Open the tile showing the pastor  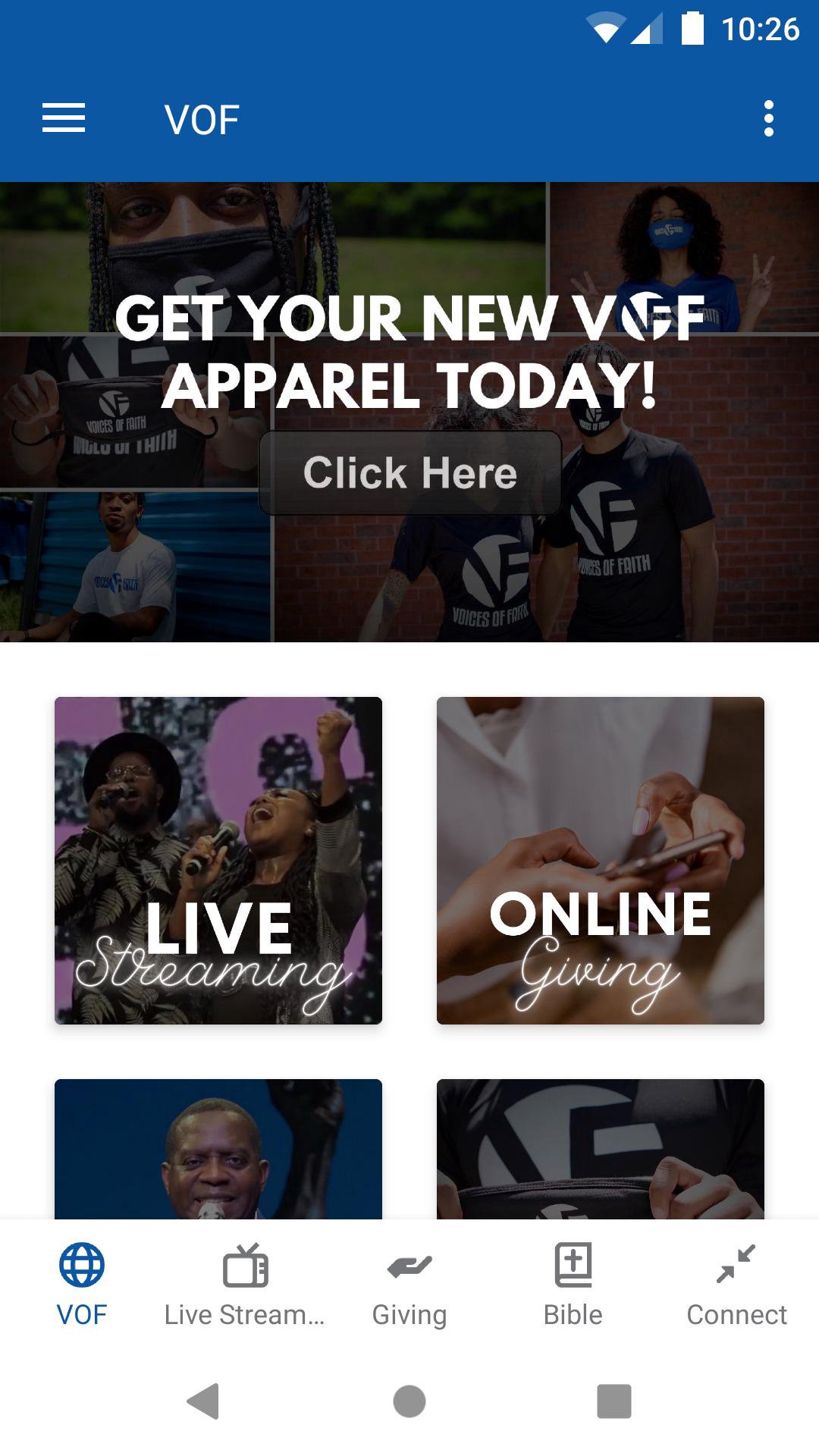point(218,1149)
